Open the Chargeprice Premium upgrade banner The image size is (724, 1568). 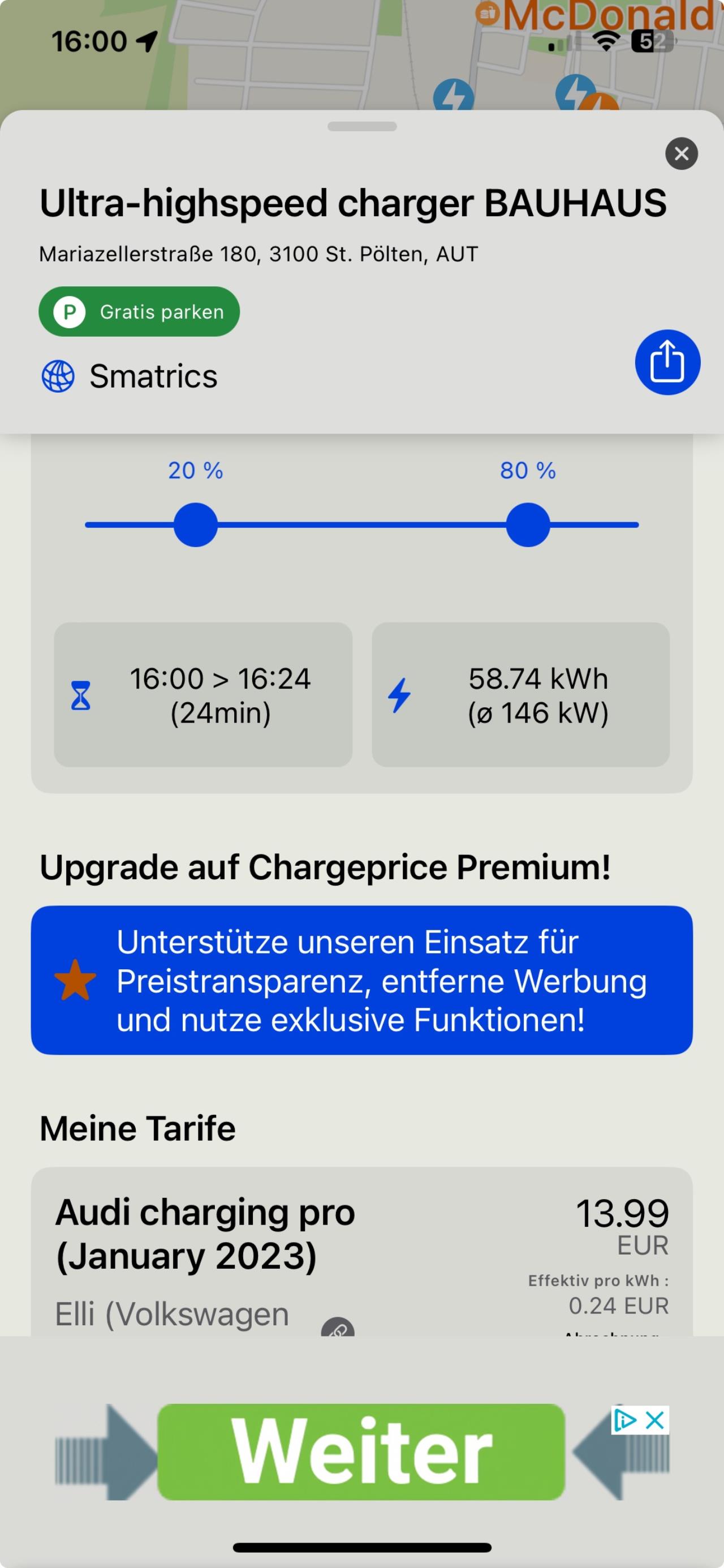pos(362,980)
